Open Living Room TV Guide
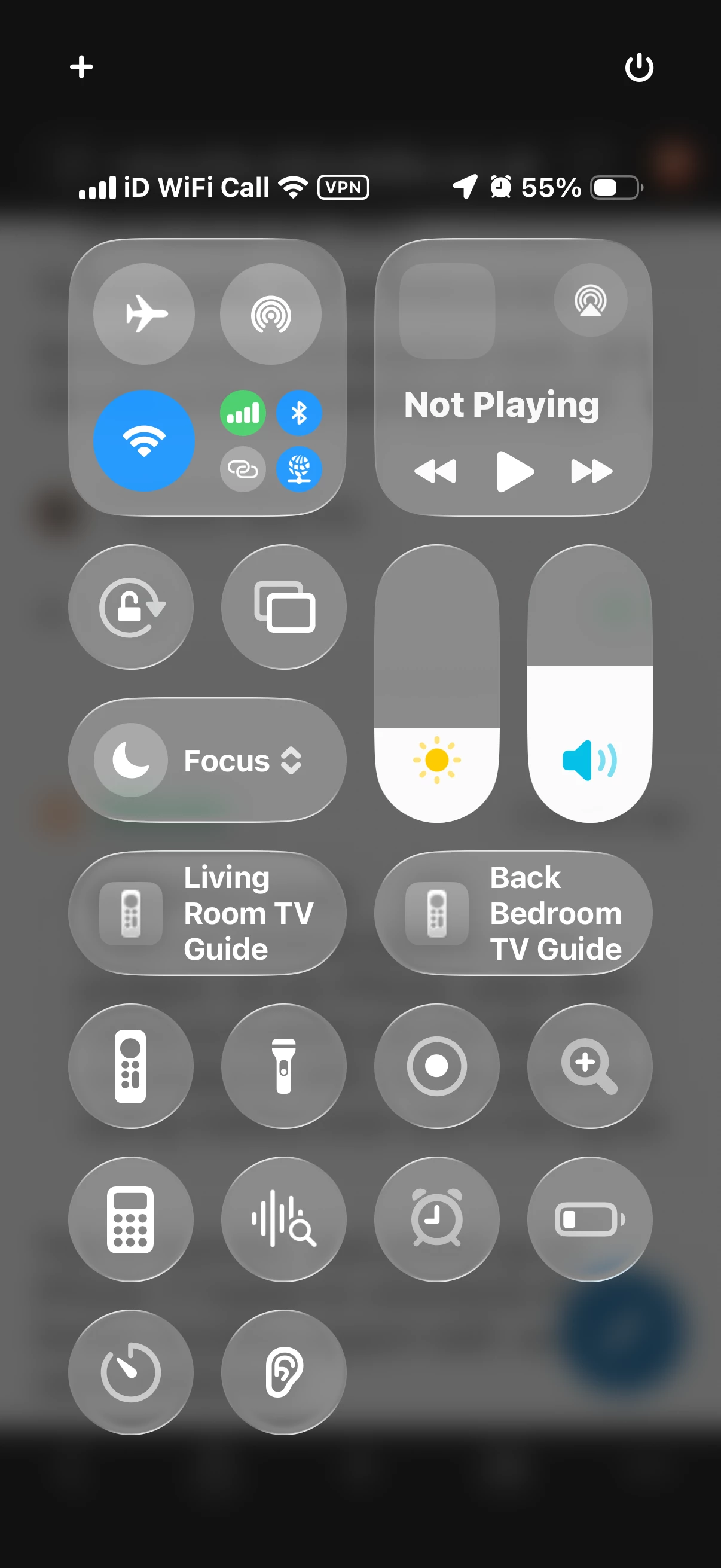Screen dimensions: 721x1568 207,913
